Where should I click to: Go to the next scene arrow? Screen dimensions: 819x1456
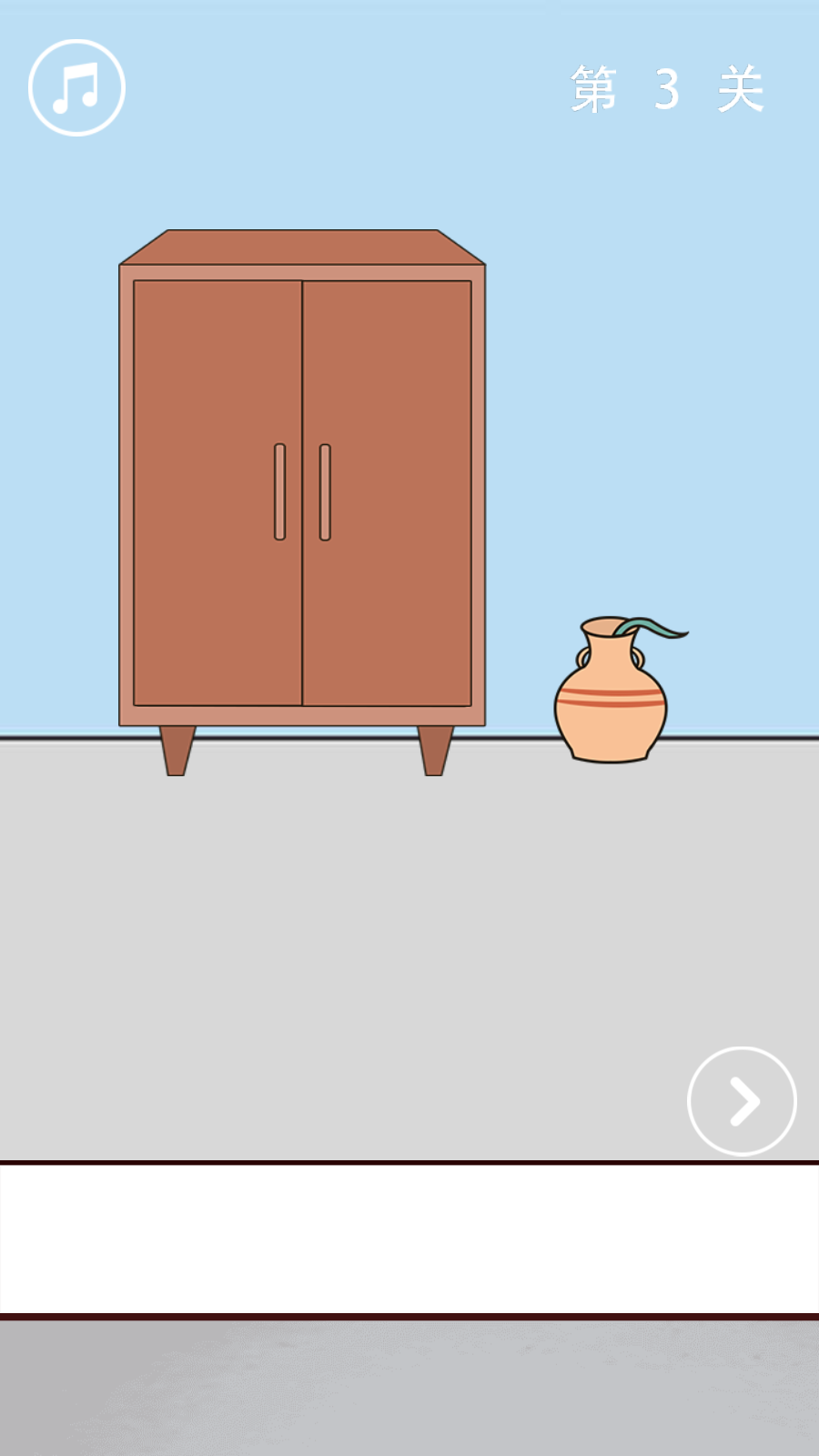[742, 1101]
